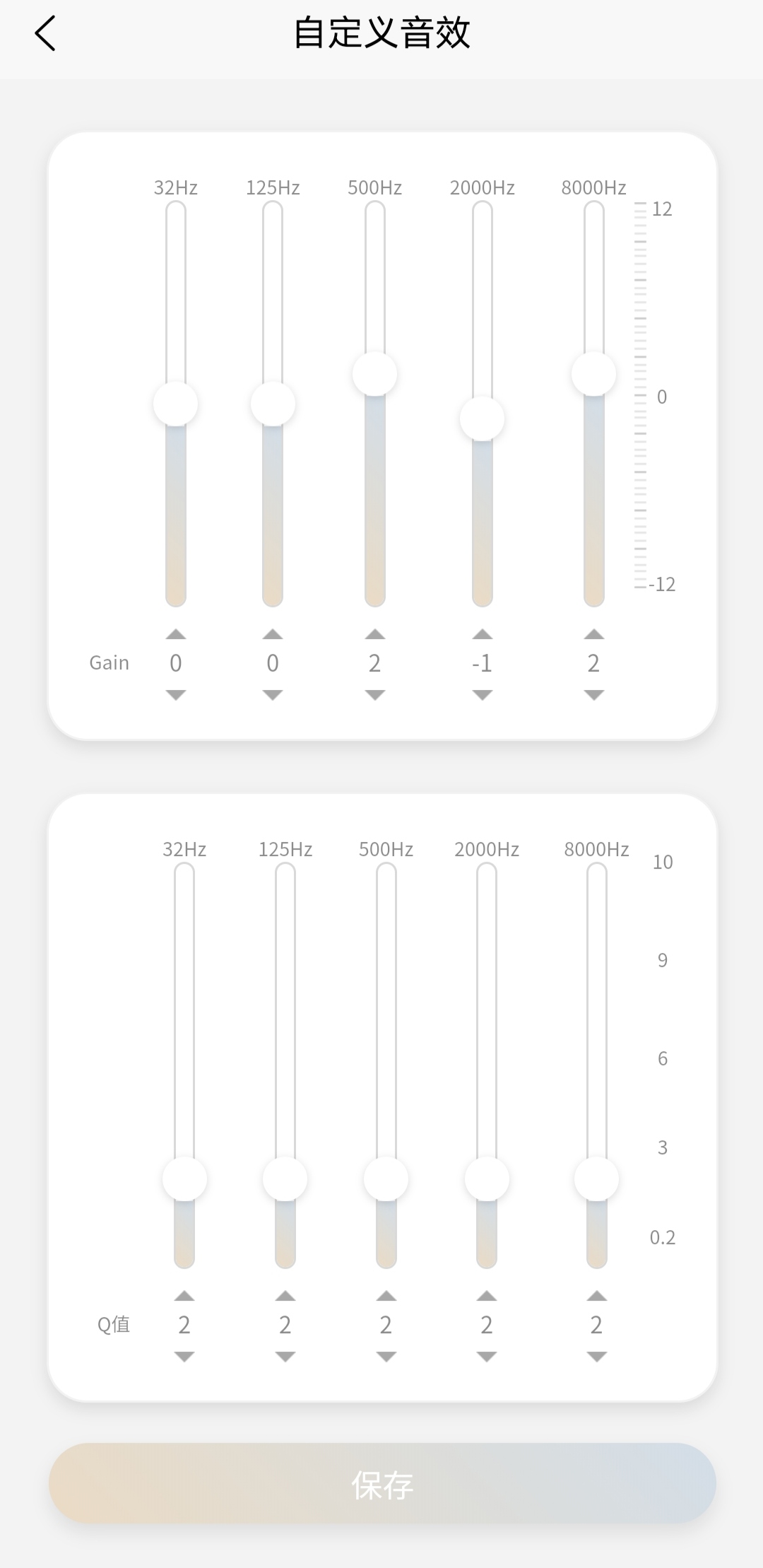Decrease Q value for 2000Hz band
The height and width of the screenshot is (1568, 763).
click(x=487, y=1357)
